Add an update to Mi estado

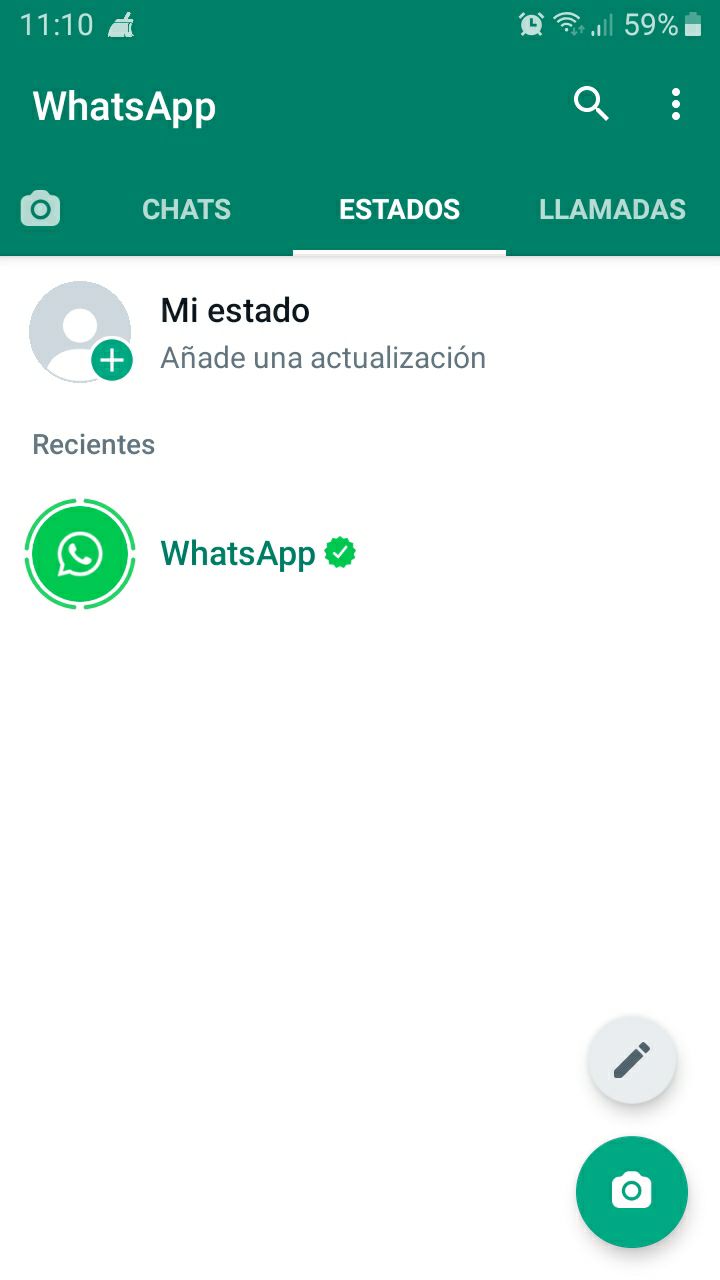[x=360, y=332]
